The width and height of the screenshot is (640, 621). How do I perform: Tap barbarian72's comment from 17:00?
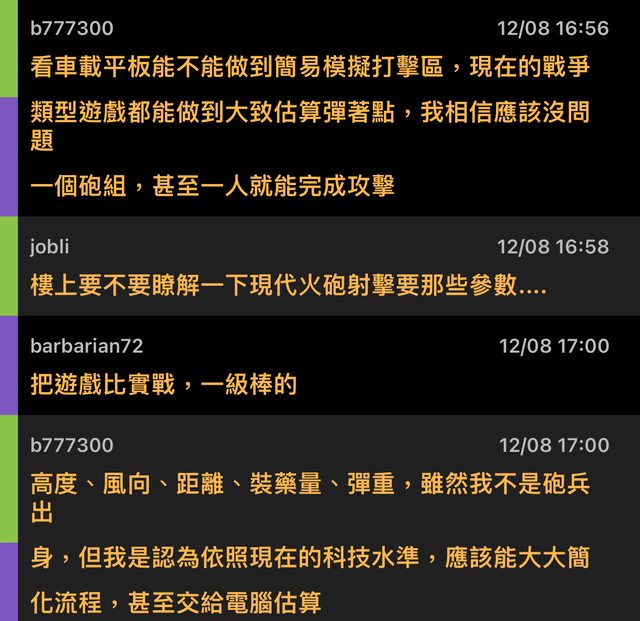pos(165,383)
